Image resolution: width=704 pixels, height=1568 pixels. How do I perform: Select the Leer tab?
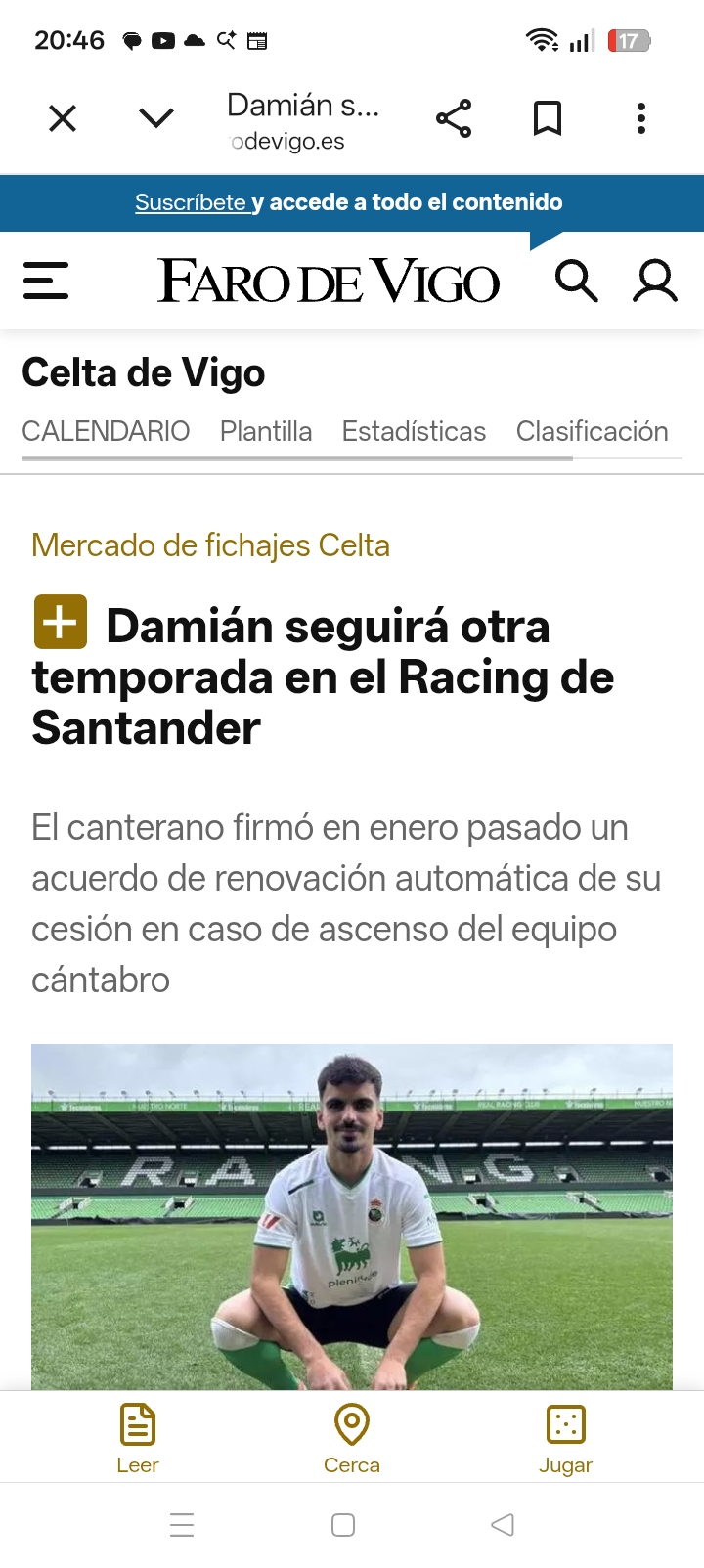pyautogui.click(x=137, y=1438)
